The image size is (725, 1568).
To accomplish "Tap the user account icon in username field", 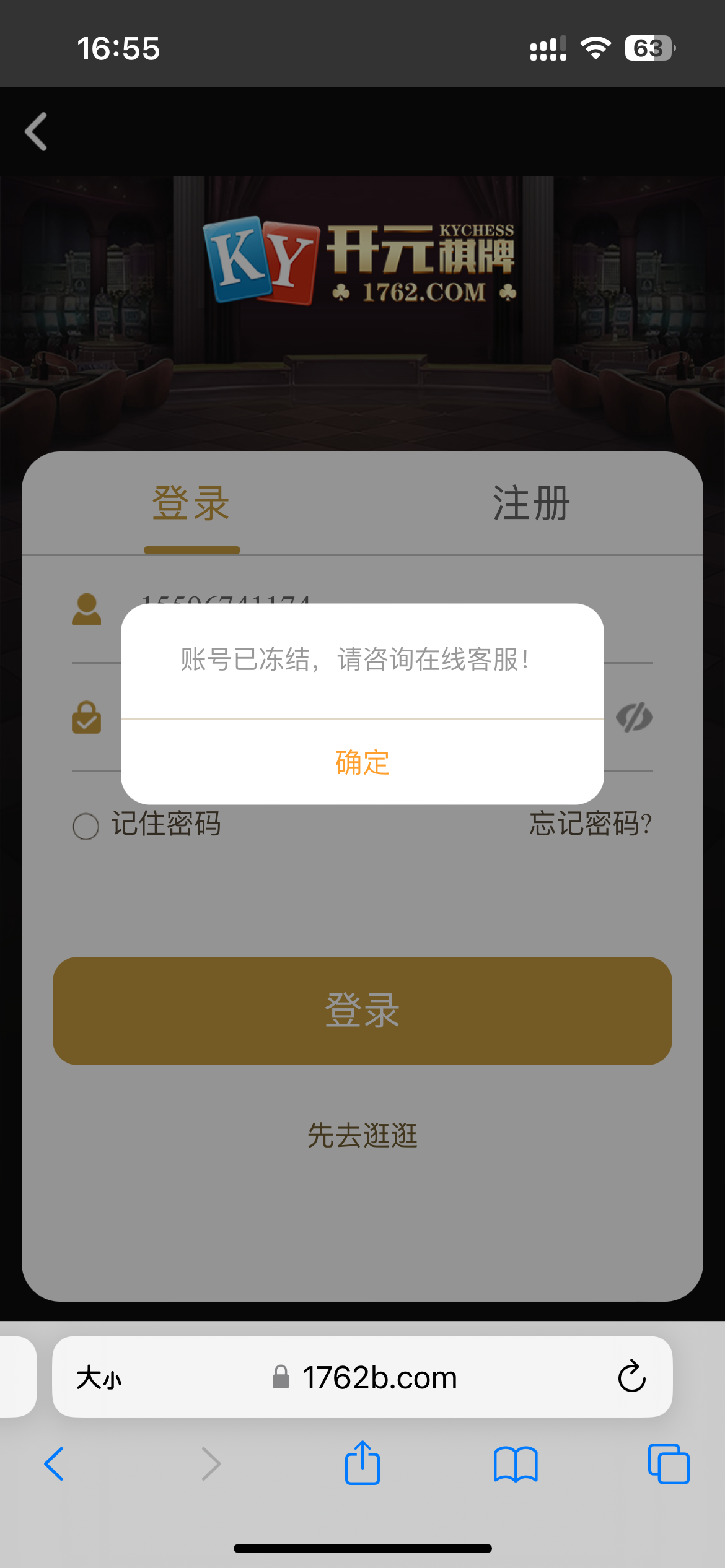I will (87, 610).
